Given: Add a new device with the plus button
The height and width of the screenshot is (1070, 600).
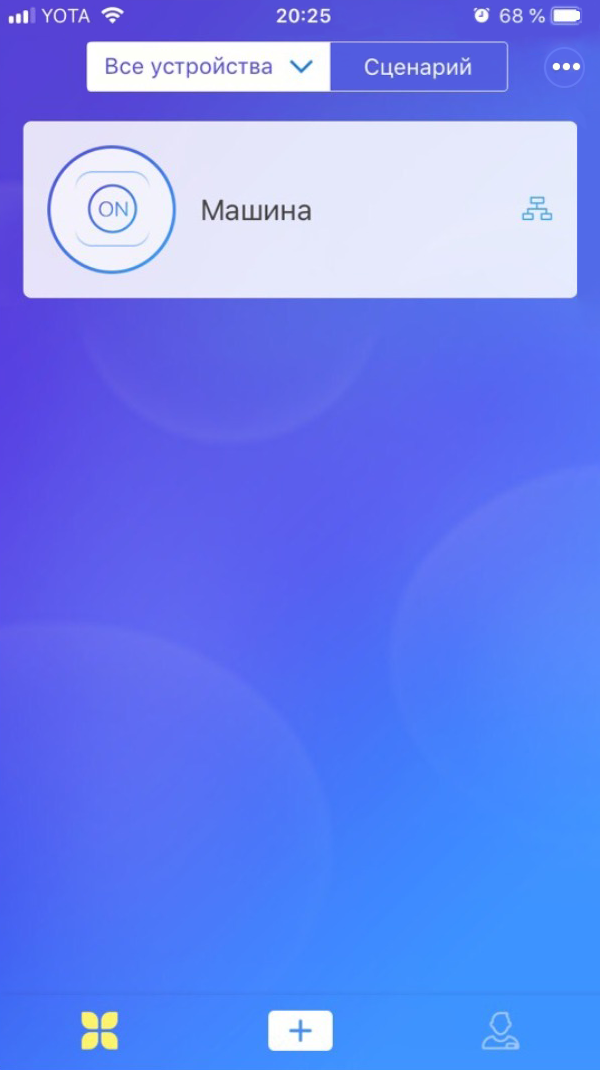Looking at the screenshot, I should (x=300, y=1030).
